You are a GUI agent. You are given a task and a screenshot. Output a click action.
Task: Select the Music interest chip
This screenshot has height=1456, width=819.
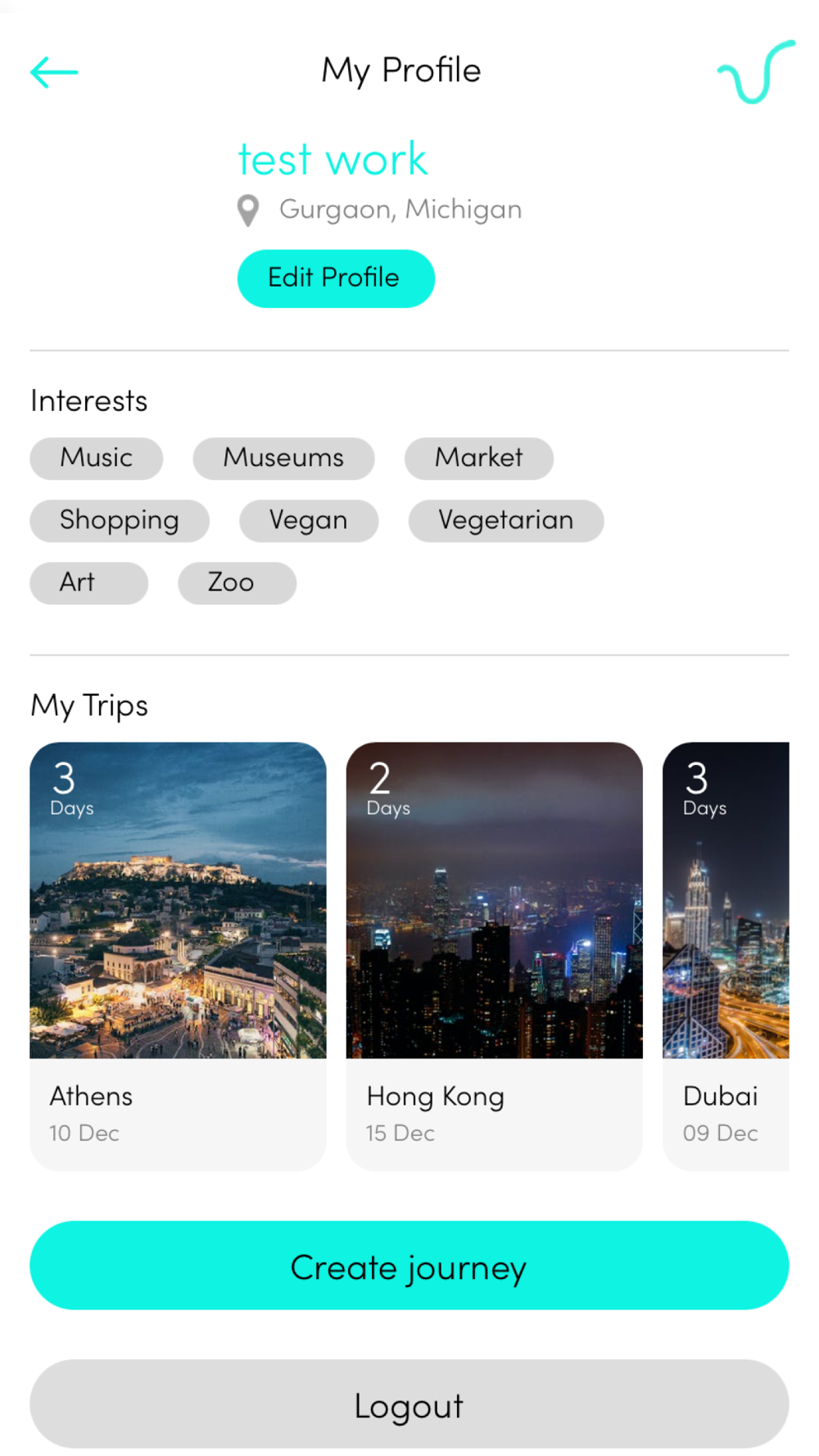coord(96,458)
